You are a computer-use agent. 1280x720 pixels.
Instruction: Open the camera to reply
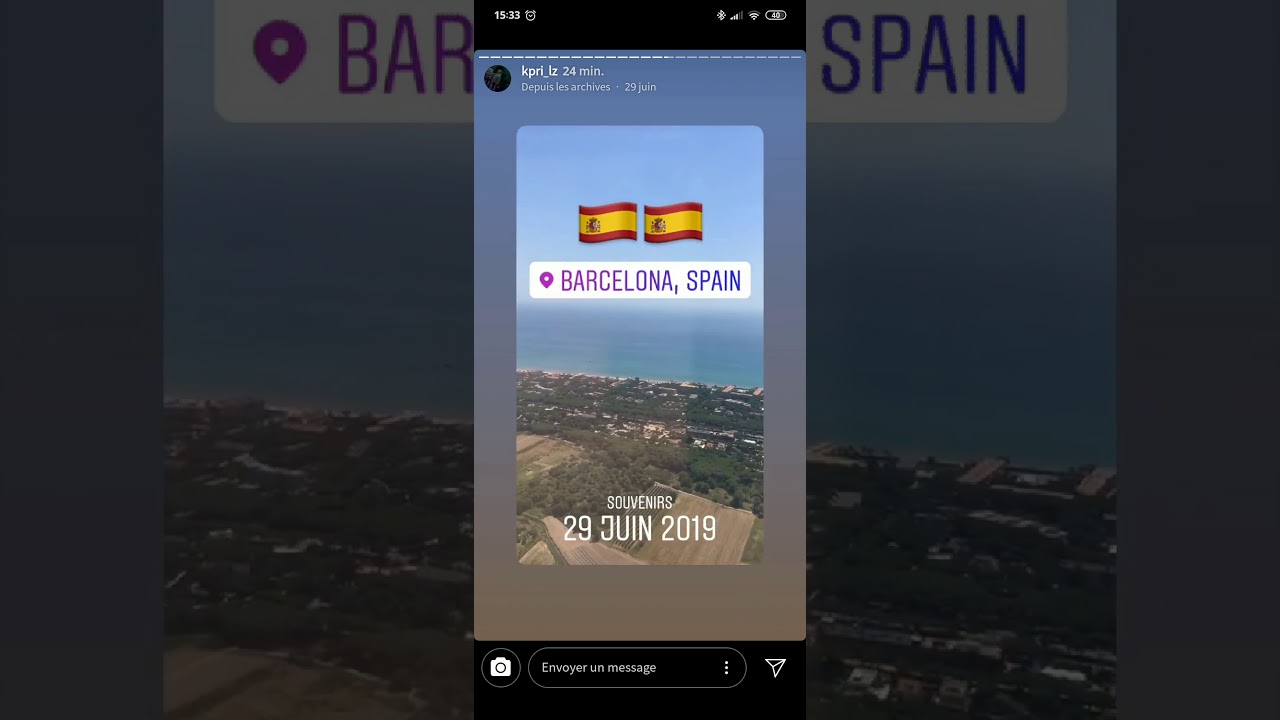click(x=501, y=668)
